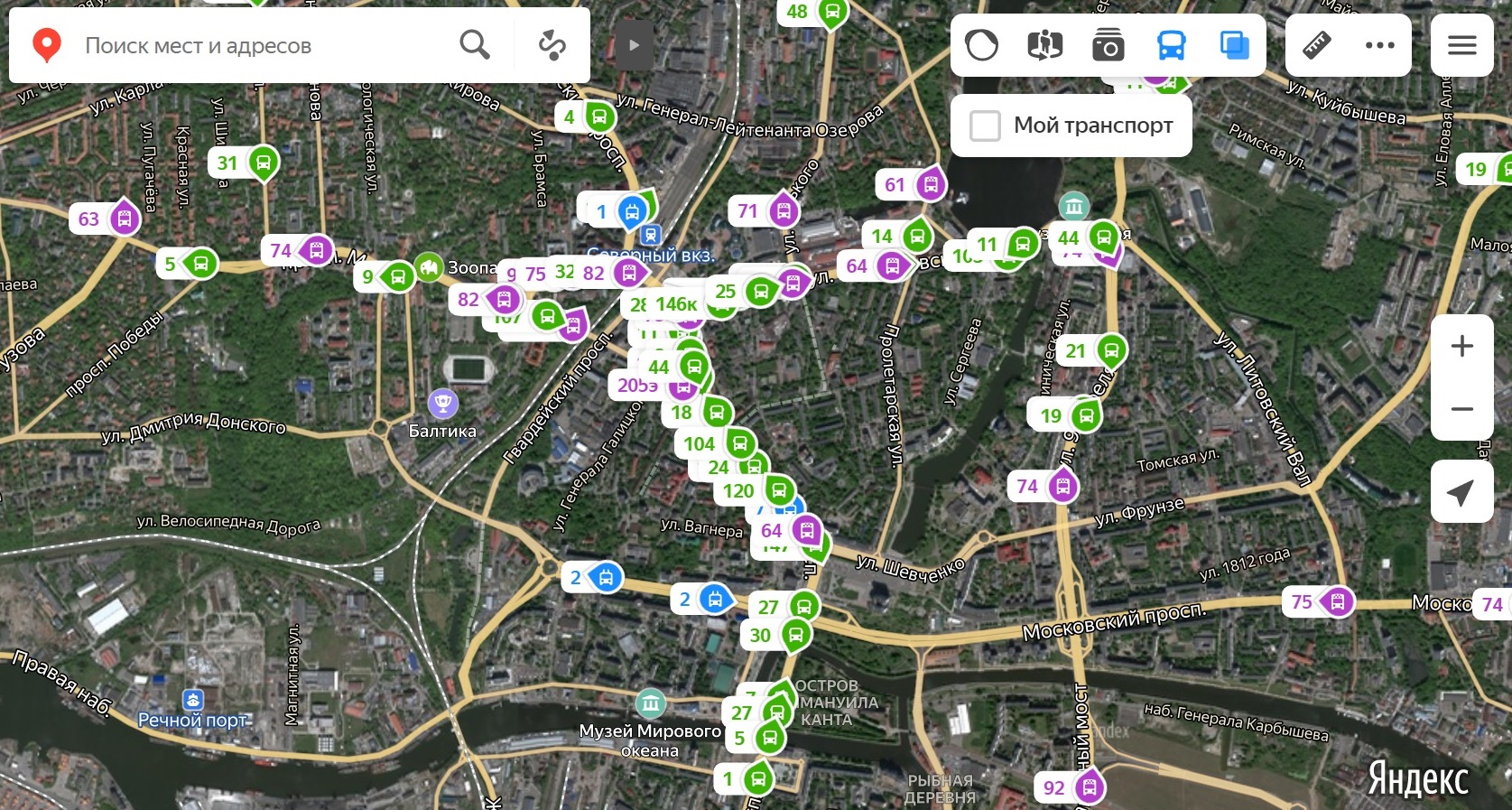1512x810 pixels.
Task: Zoom in on the map
Action: click(x=1461, y=347)
